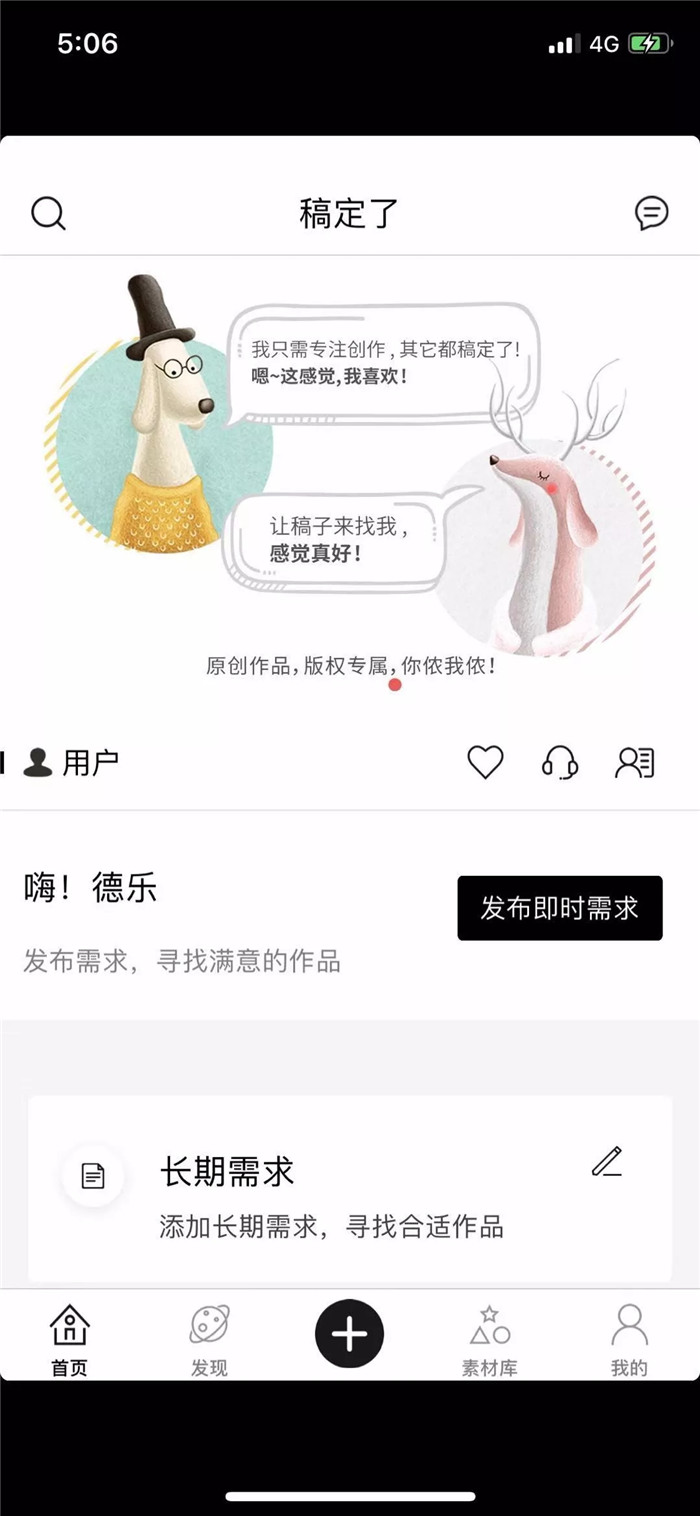Tap the 发布即时需求 button
This screenshot has height=1516, width=700.
[559, 908]
